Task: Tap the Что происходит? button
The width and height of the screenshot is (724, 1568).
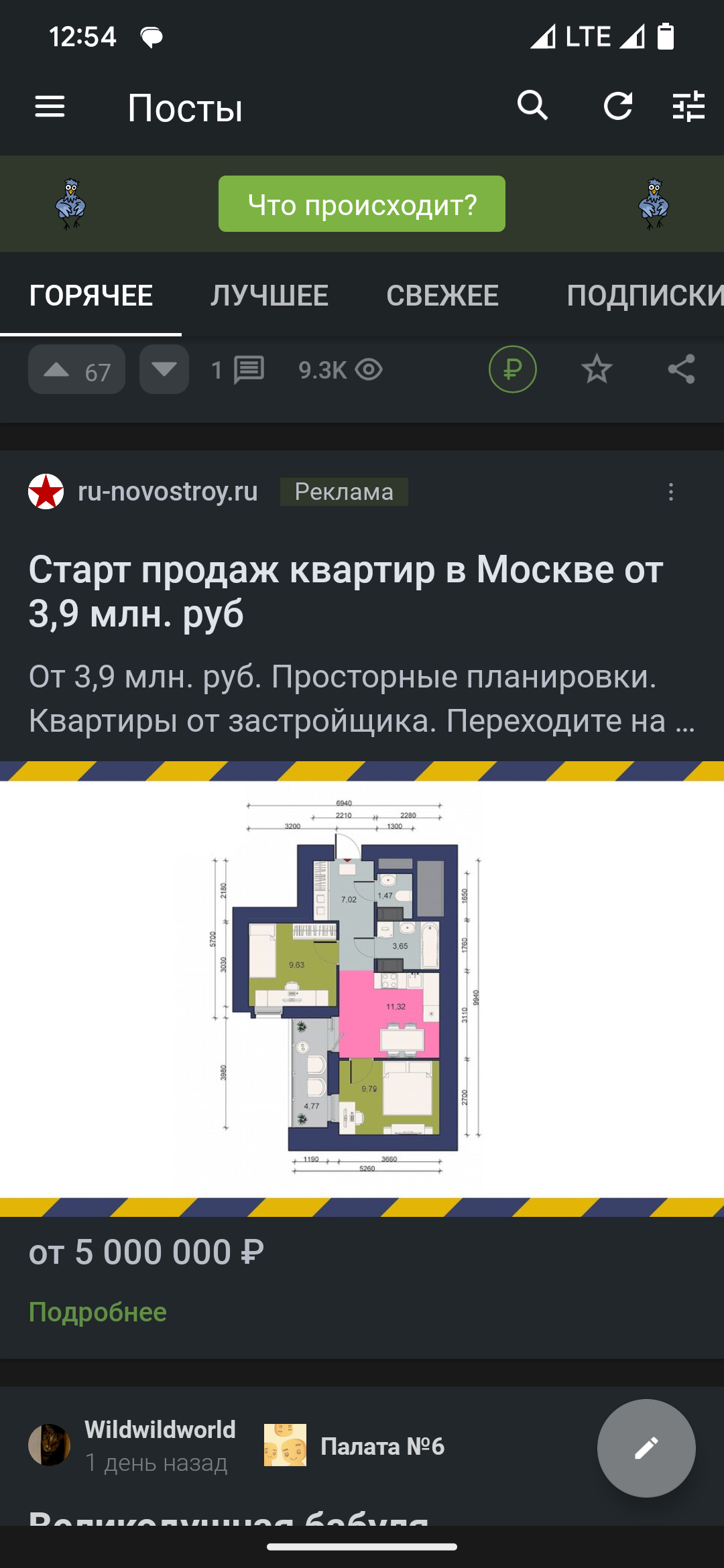Action: (361, 204)
